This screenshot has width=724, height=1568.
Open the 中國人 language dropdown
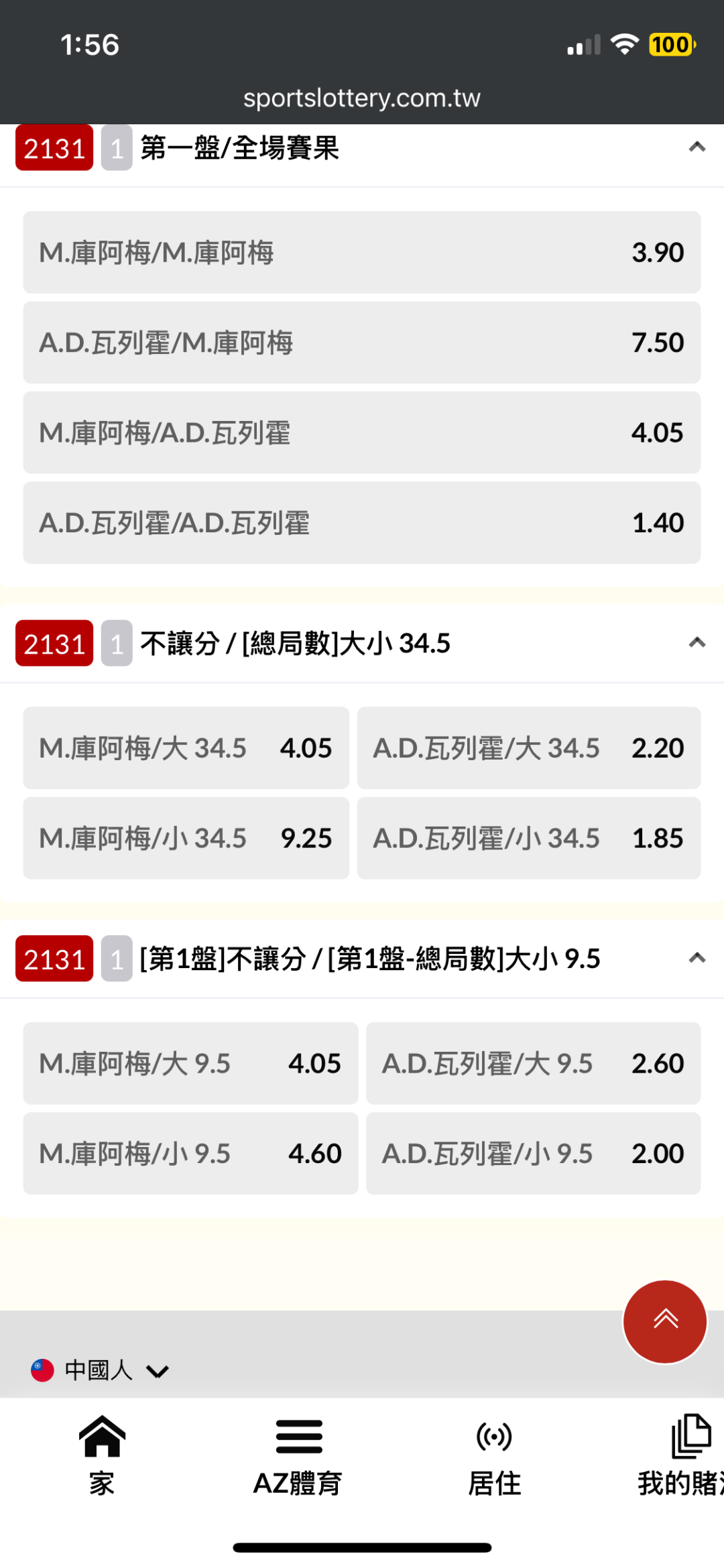point(100,1370)
